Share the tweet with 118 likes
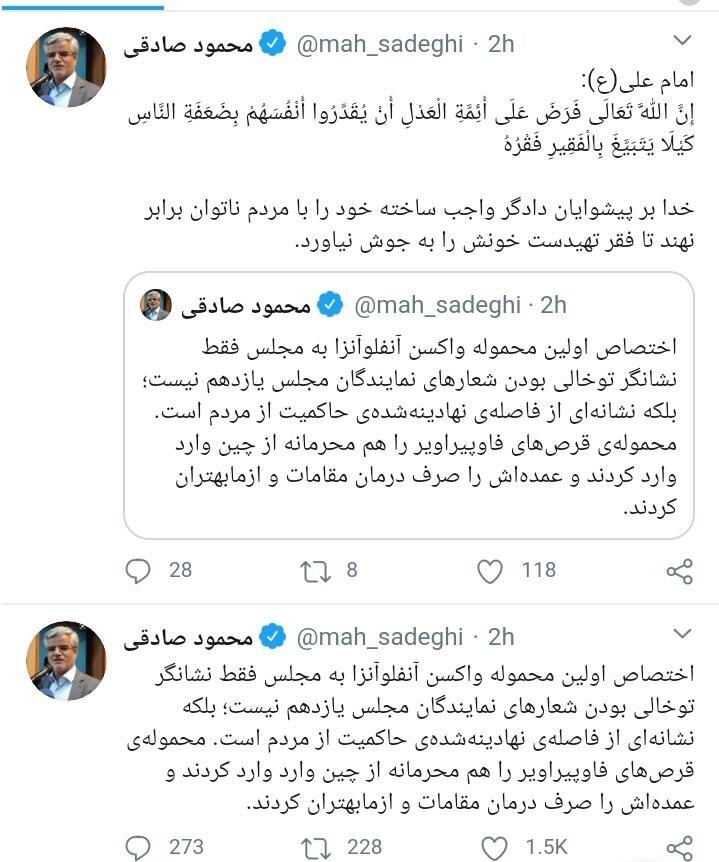Viewport: 719px width, 862px height. (680, 571)
